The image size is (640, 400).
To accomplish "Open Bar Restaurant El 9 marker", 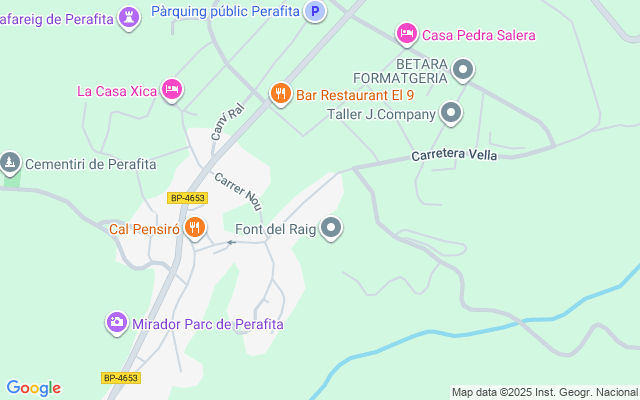I will pyautogui.click(x=281, y=95).
